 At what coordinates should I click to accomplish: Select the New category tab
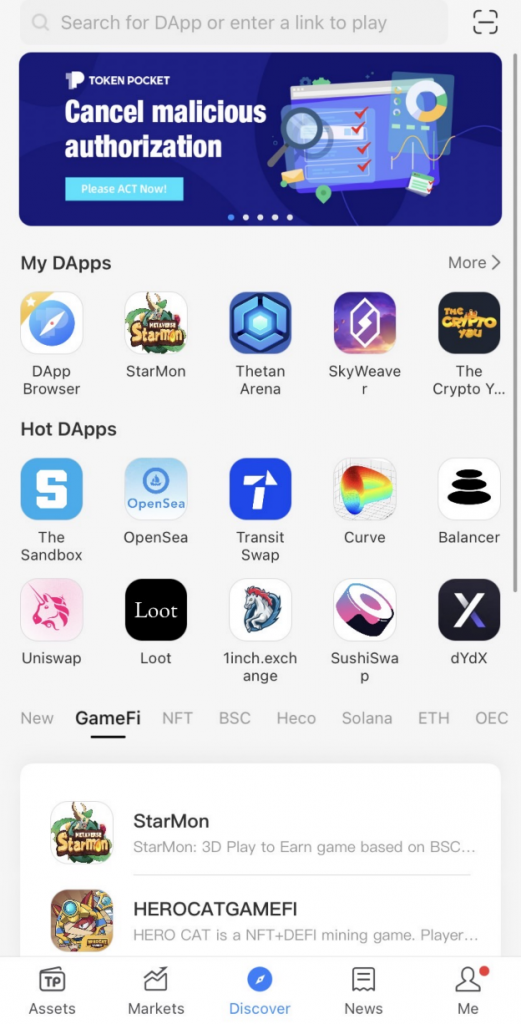37,718
